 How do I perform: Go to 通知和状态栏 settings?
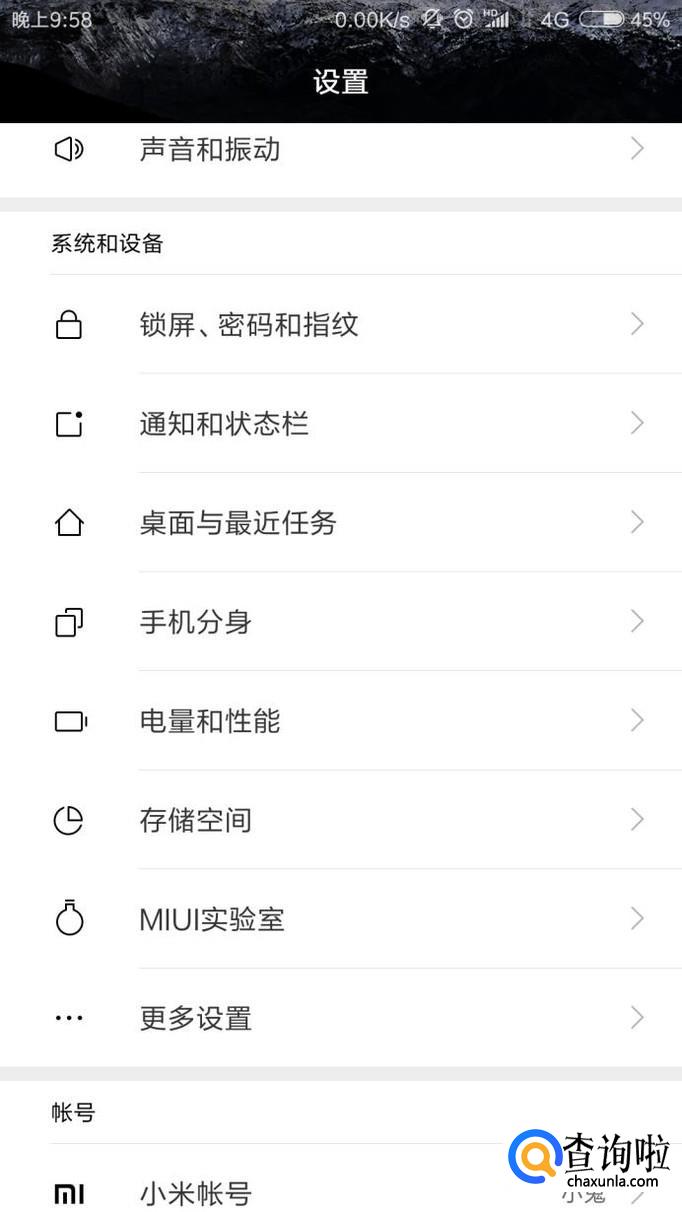(224, 424)
